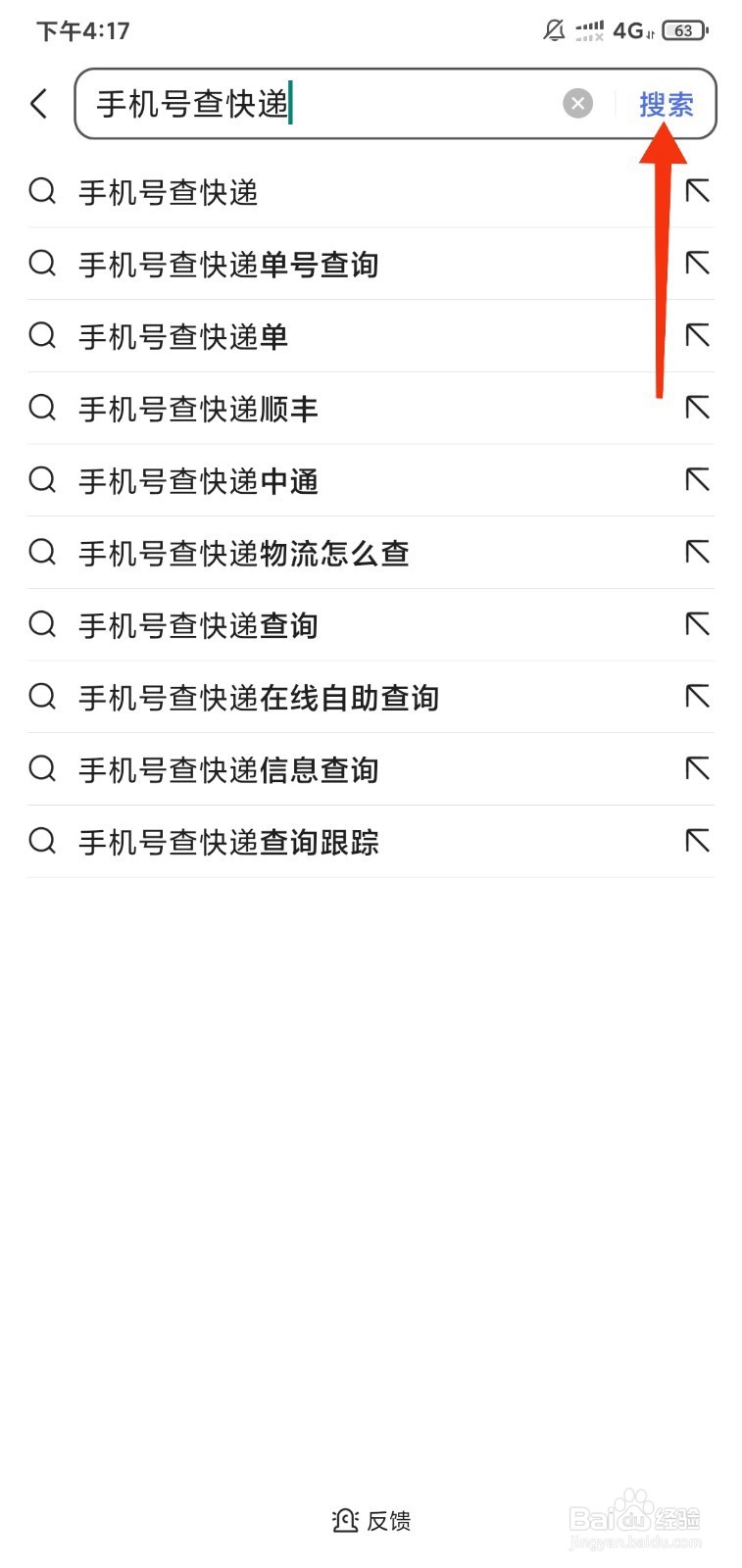Viewport: 742px width, 1568px height.
Task: Open suggestion 手机号查快递顺丰
Action: 371,408
